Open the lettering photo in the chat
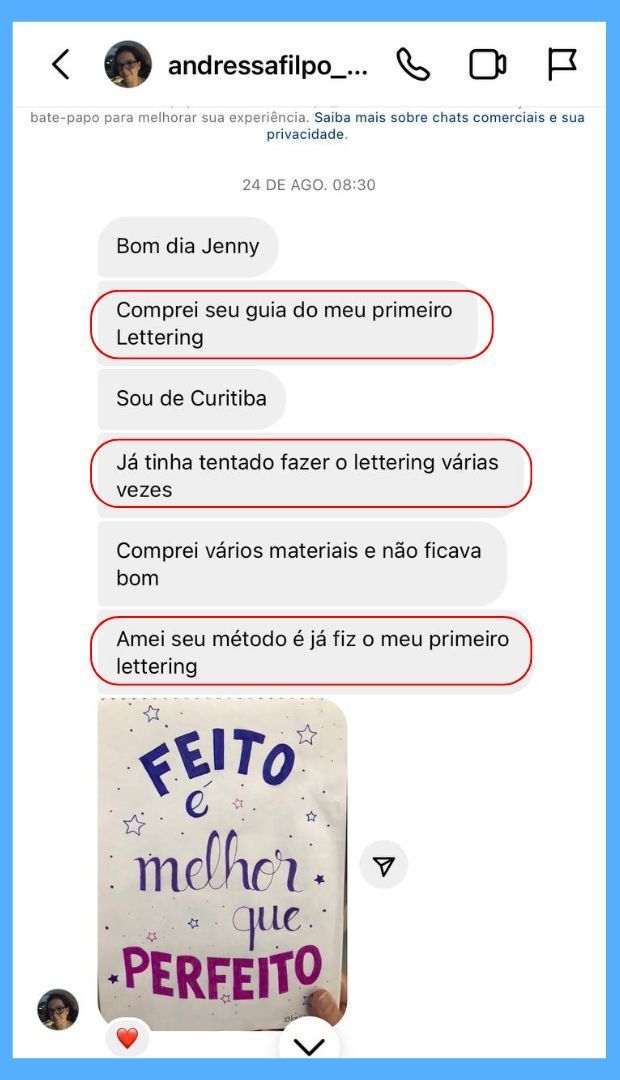The width and height of the screenshot is (620, 1080). 222,864
